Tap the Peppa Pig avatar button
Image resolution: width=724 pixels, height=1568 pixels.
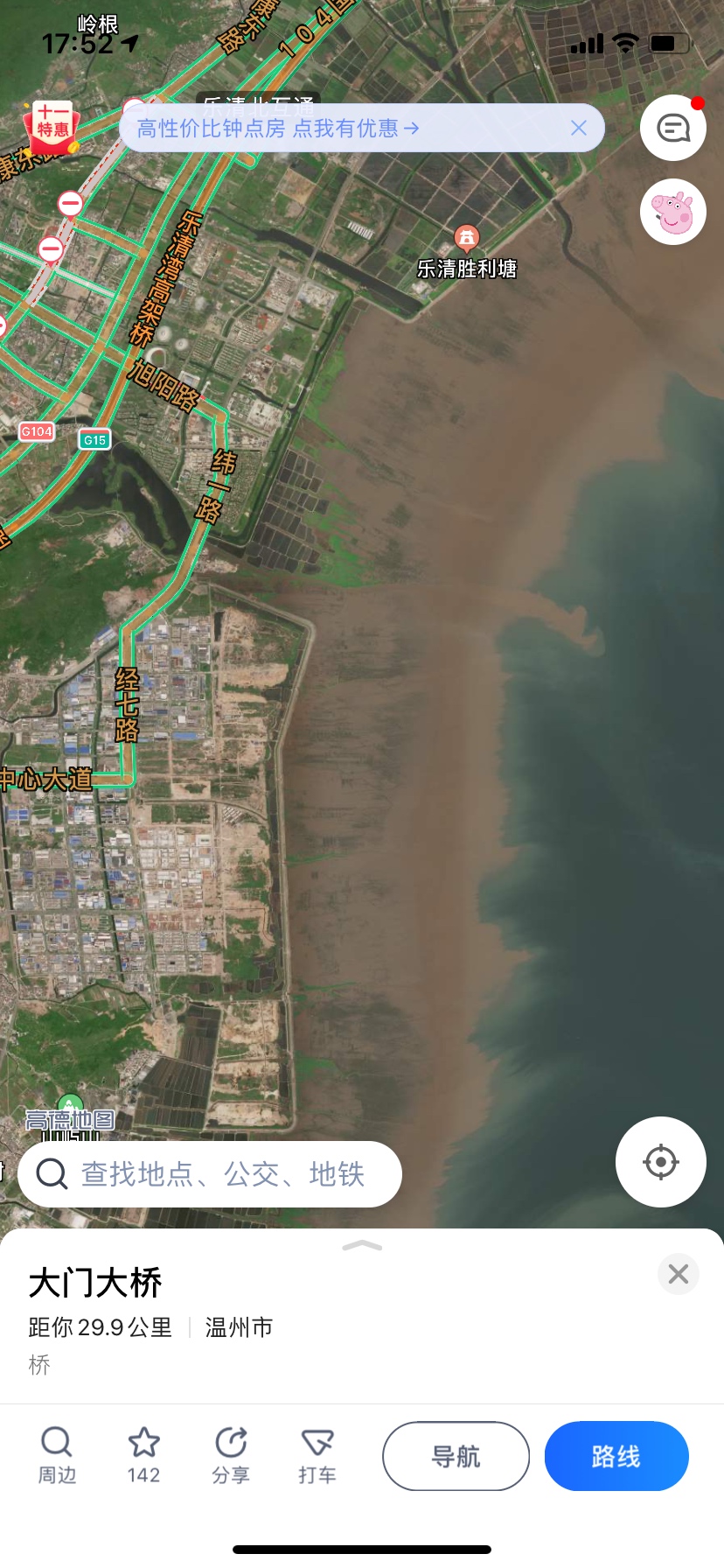[x=672, y=212]
